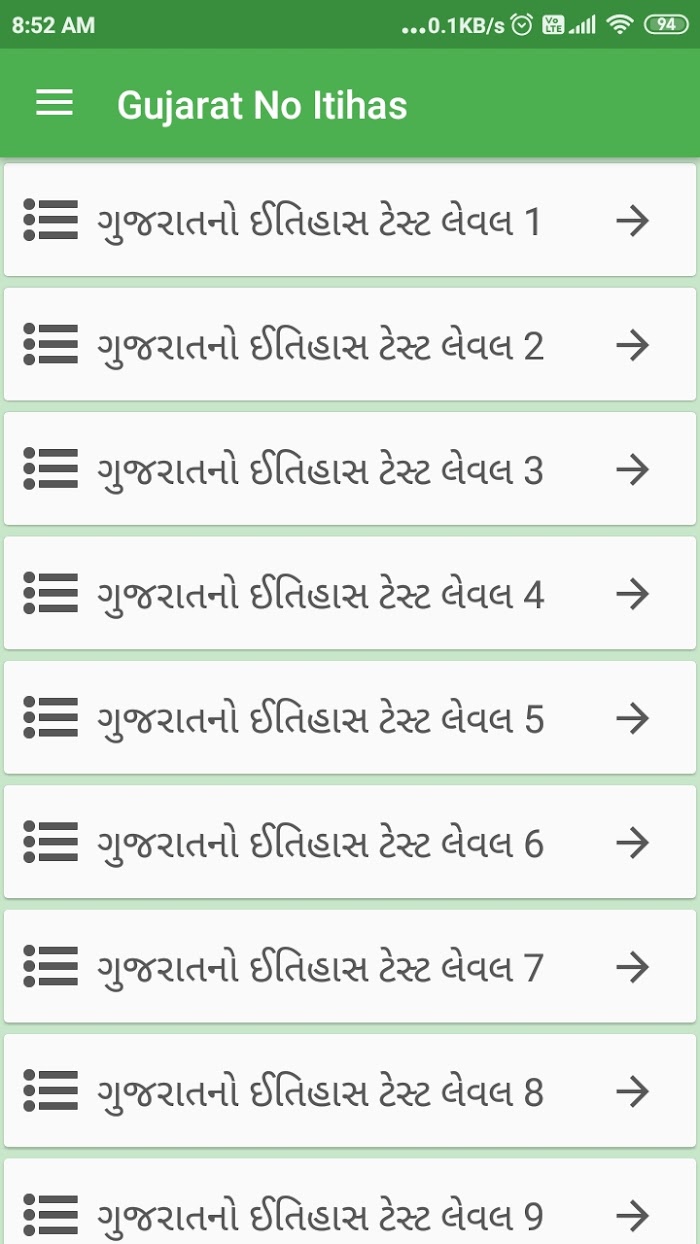Open test level 9 at the bottom

click(x=350, y=1202)
